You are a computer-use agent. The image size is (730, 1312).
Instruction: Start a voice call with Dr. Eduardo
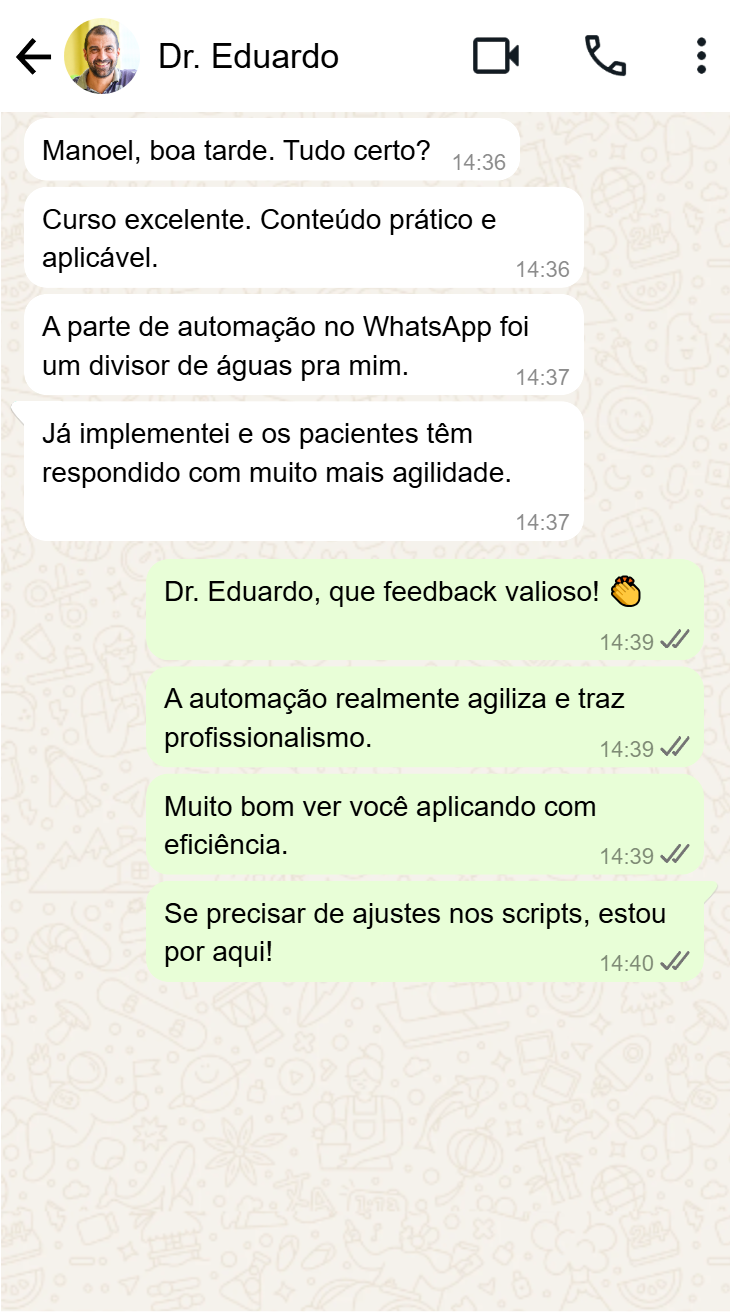point(605,57)
